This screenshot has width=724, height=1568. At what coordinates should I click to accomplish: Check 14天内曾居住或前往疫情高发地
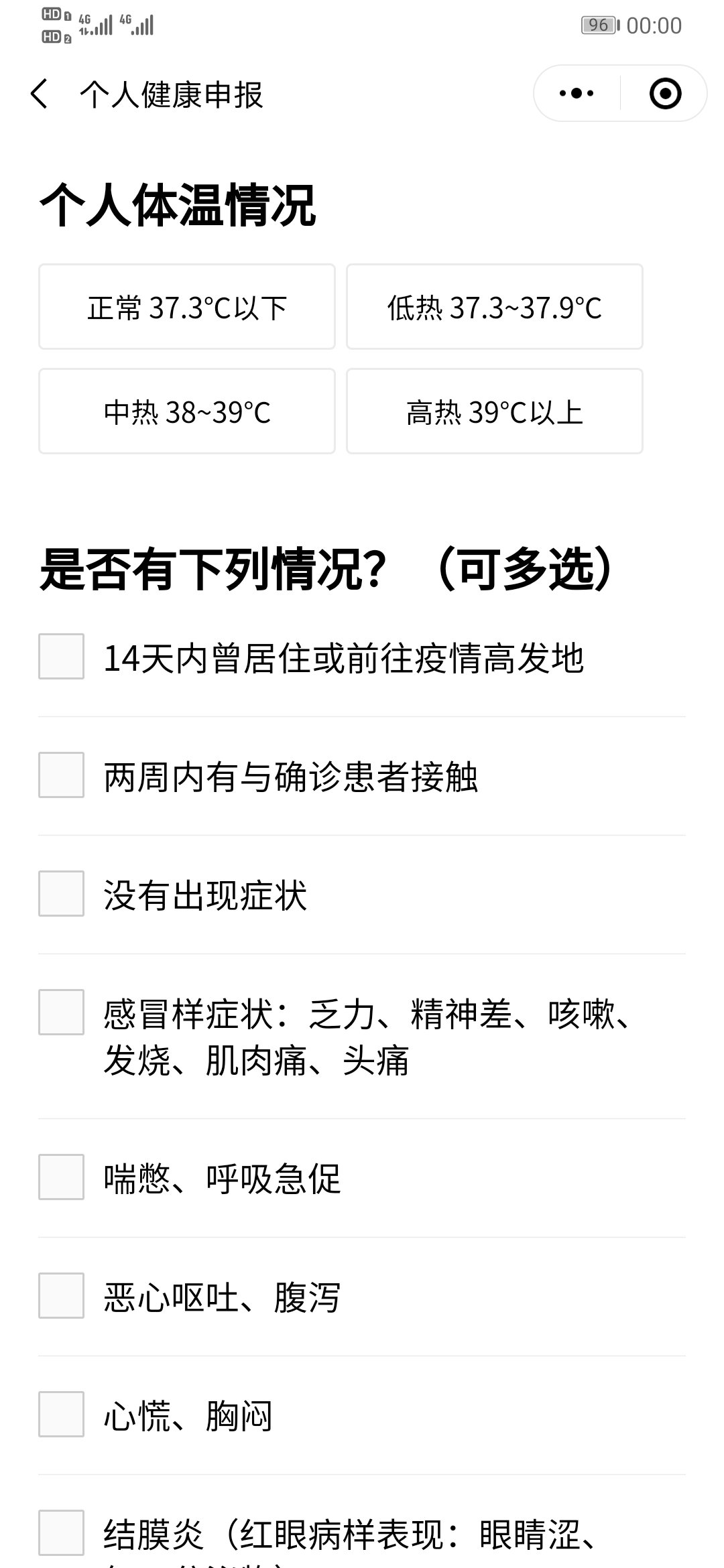tap(61, 657)
